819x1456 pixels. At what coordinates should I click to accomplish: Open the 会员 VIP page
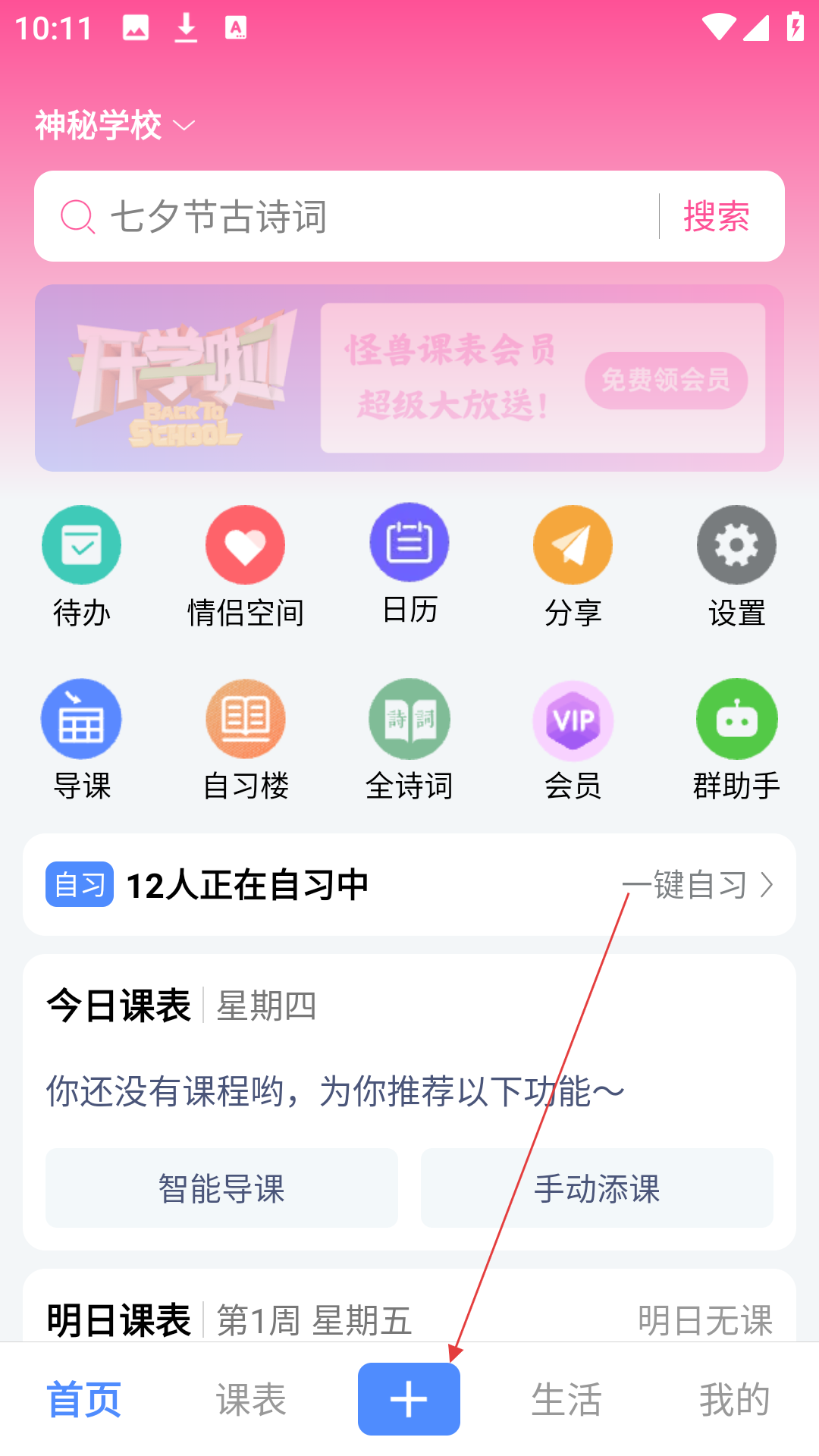point(573,739)
